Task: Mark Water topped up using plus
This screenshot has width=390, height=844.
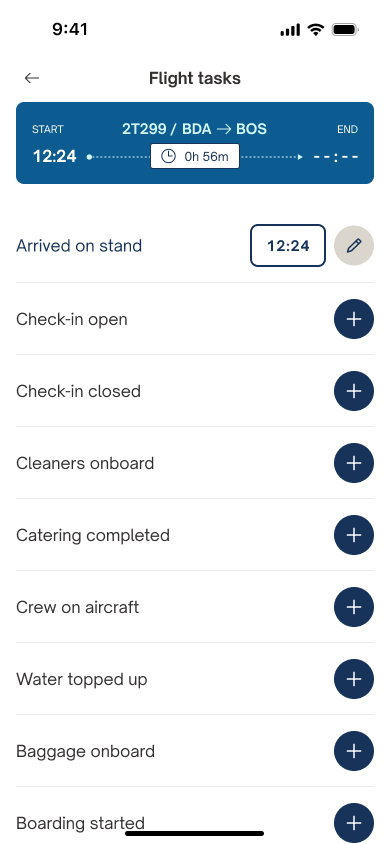Action: click(353, 679)
